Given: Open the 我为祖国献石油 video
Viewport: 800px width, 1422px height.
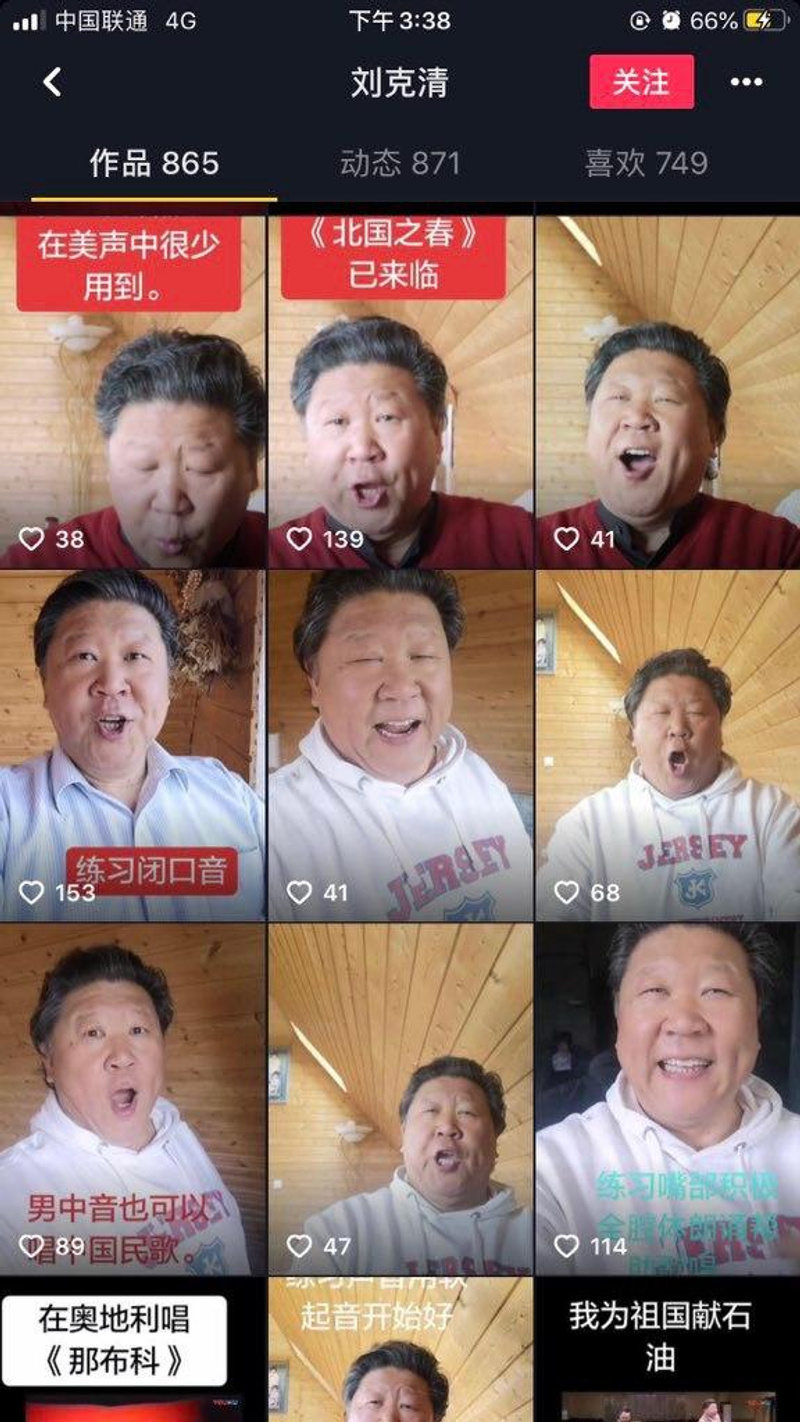Looking at the screenshot, I should click(x=668, y=1350).
